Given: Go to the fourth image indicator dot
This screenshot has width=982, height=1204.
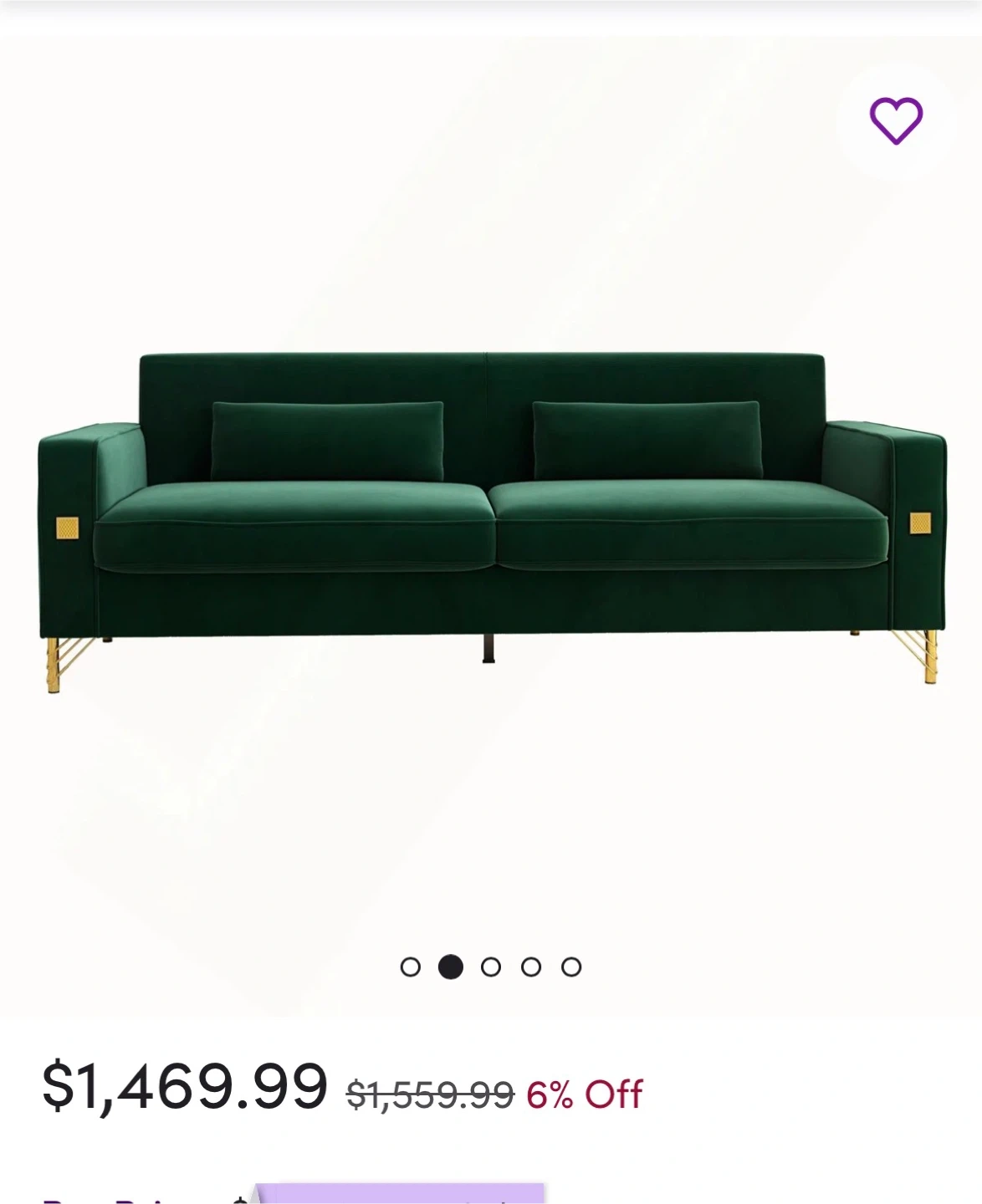Looking at the screenshot, I should point(531,967).
